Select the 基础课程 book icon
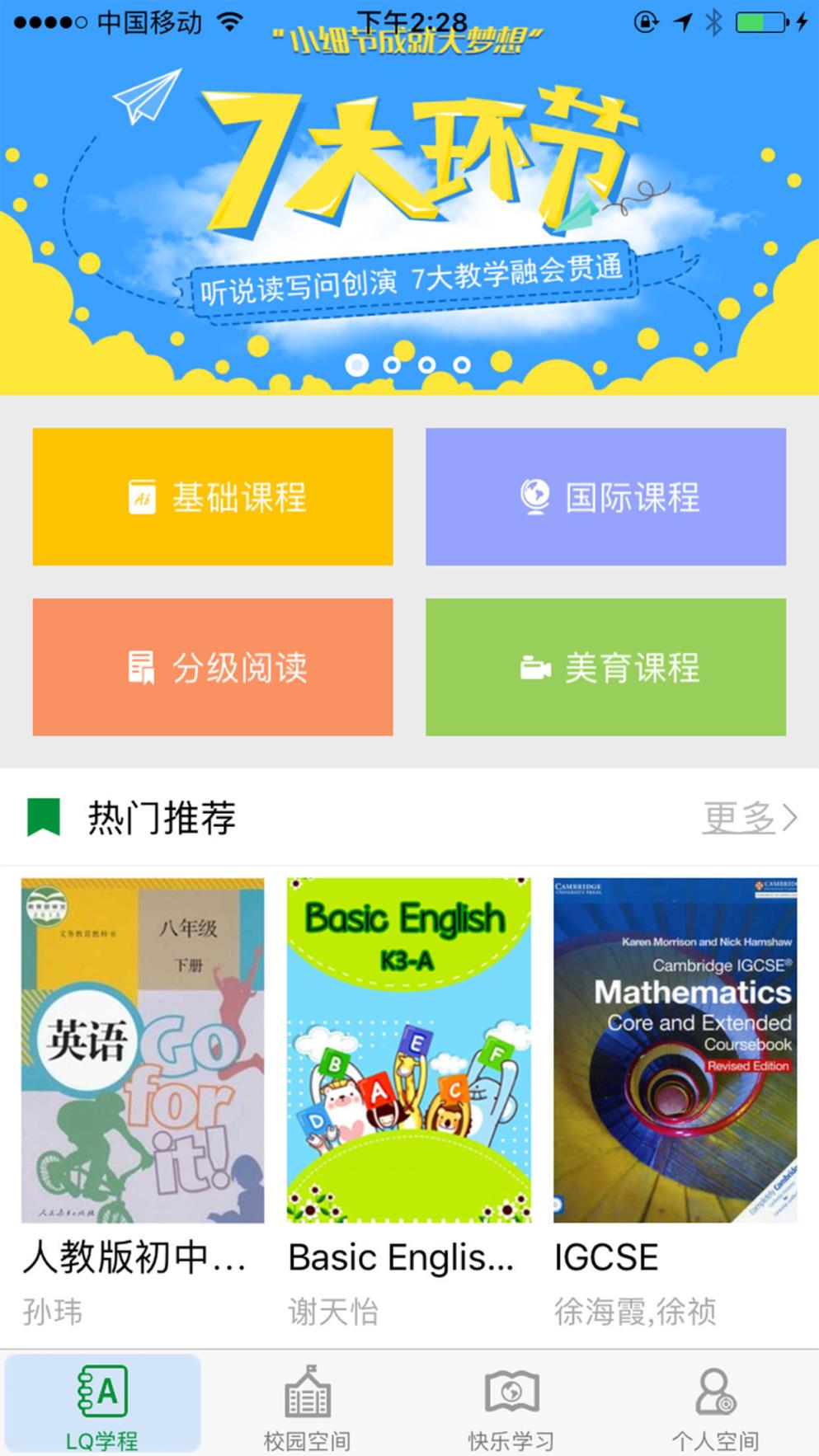This screenshot has height=1456, width=819. pyautogui.click(x=141, y=496)
